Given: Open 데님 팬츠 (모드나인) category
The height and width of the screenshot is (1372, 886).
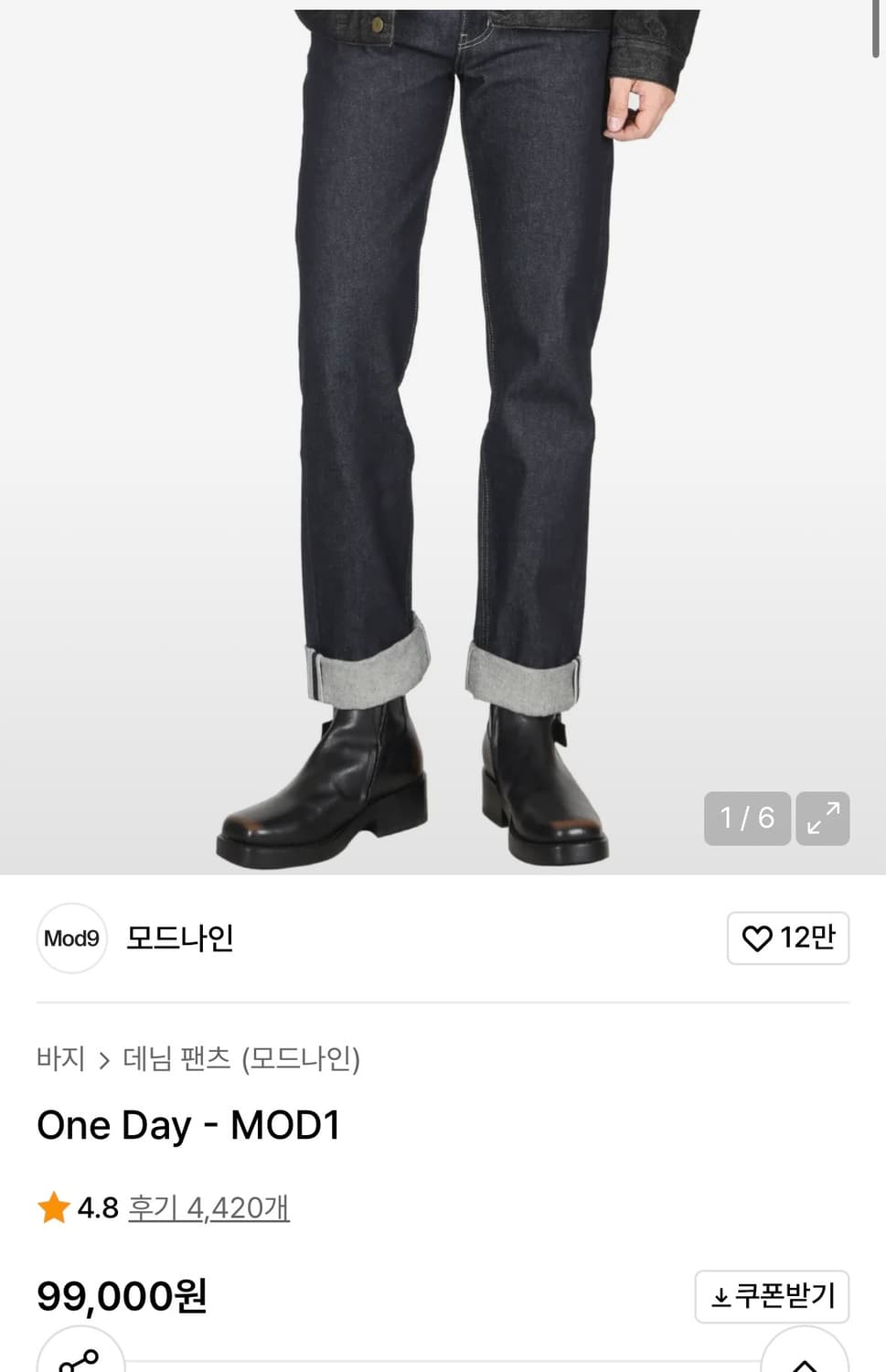Looking at the screenshot, I should (244, 1060).
